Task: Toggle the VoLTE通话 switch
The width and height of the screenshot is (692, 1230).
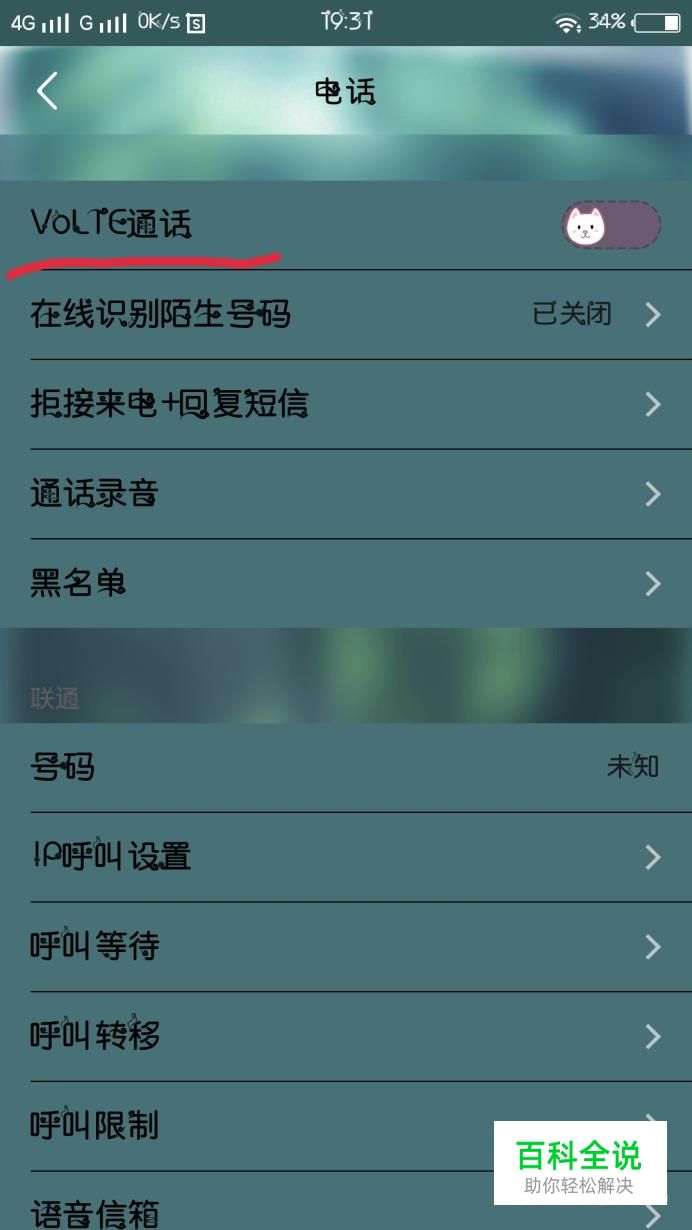Action: coord(610,225)
